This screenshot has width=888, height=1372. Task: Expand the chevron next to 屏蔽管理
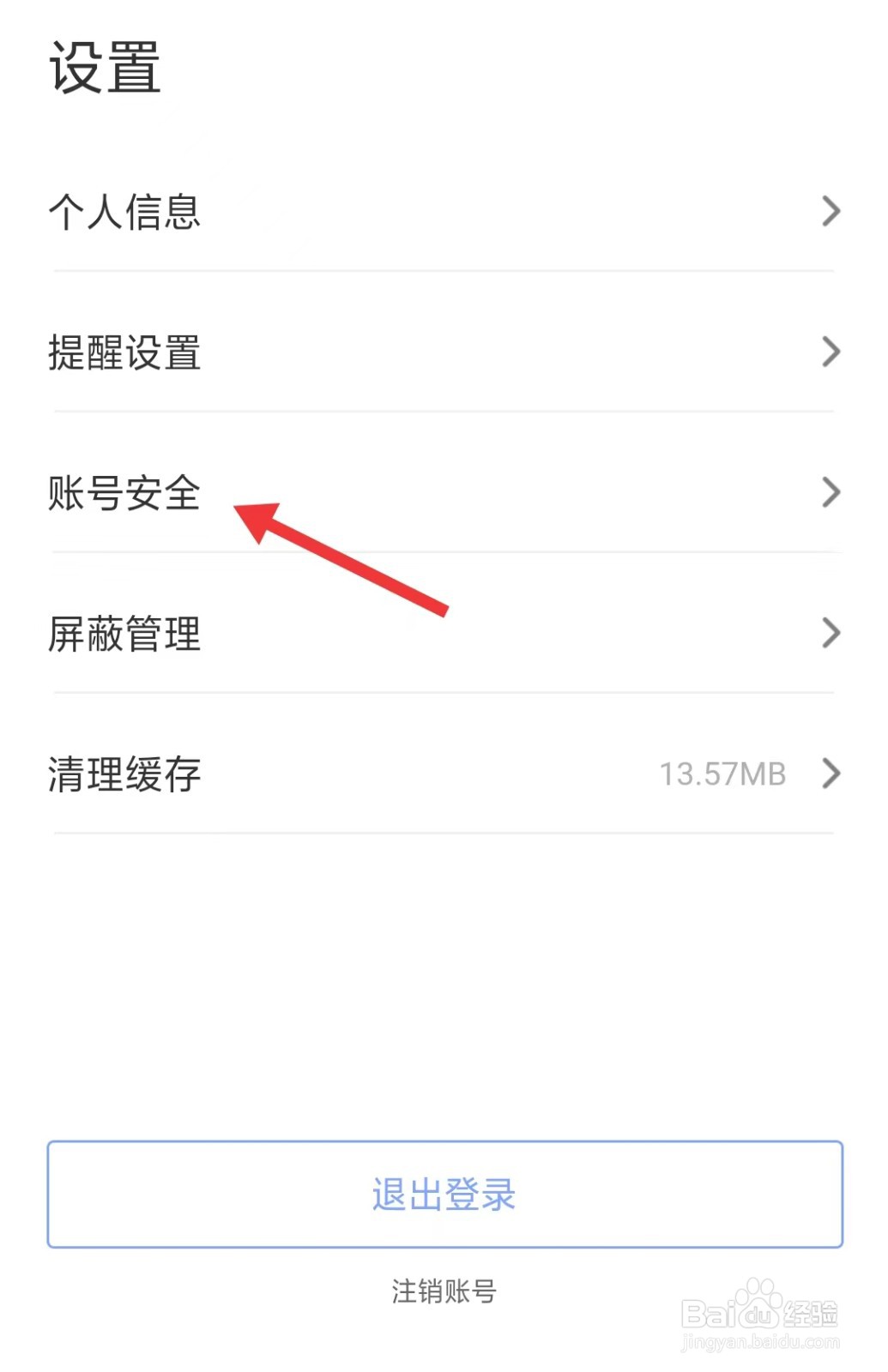click(830, 633)
